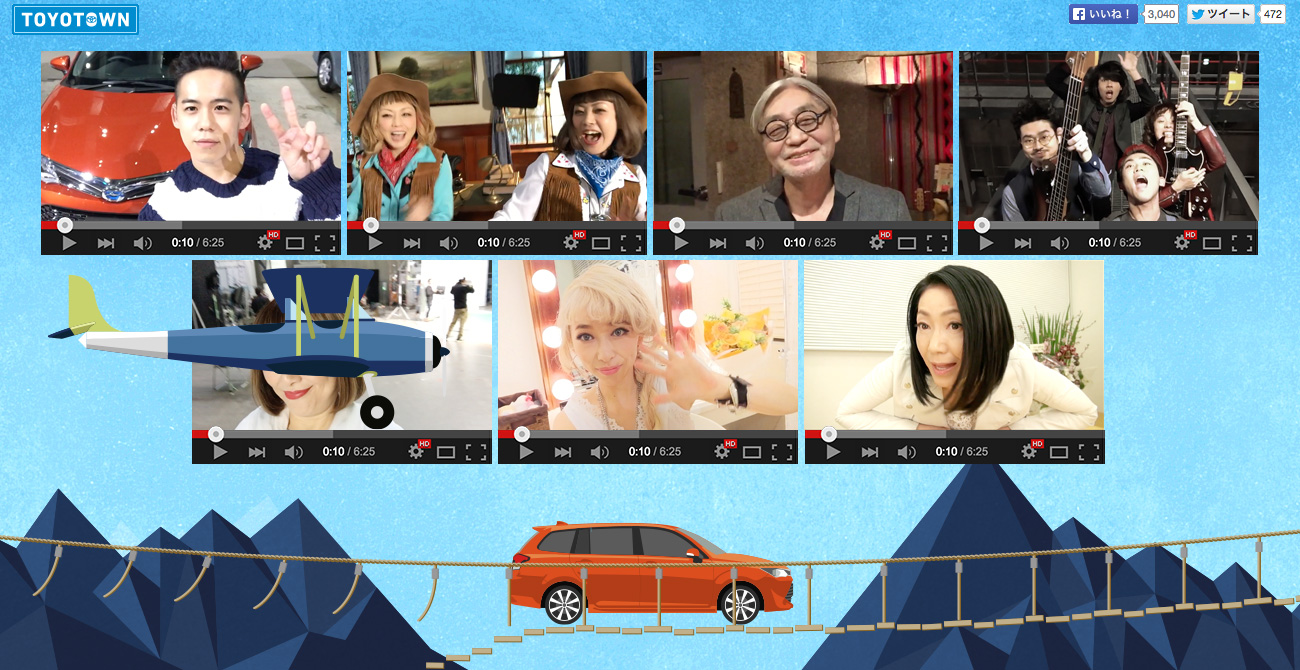Toggle theater mode on the elderly man's video
This screenshot has height=670, width=1300.
tap(907, 242)
